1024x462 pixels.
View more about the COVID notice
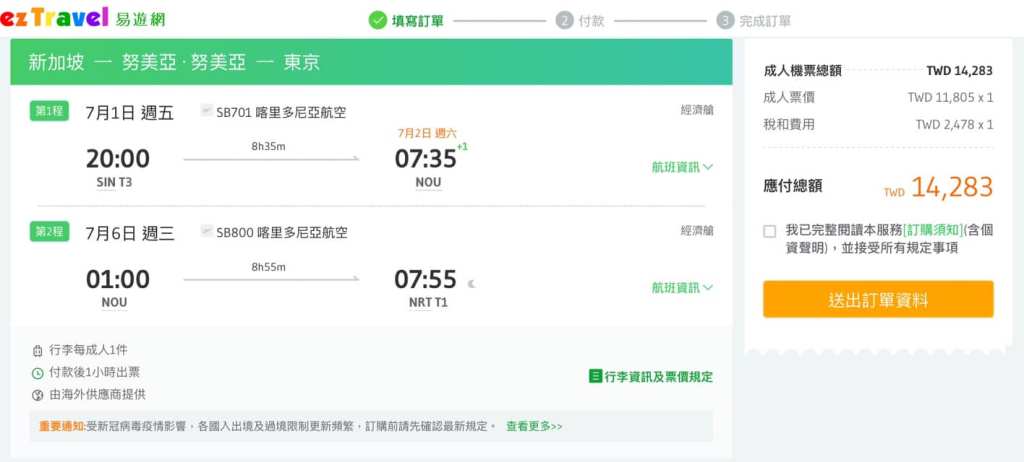pos(534,426)
